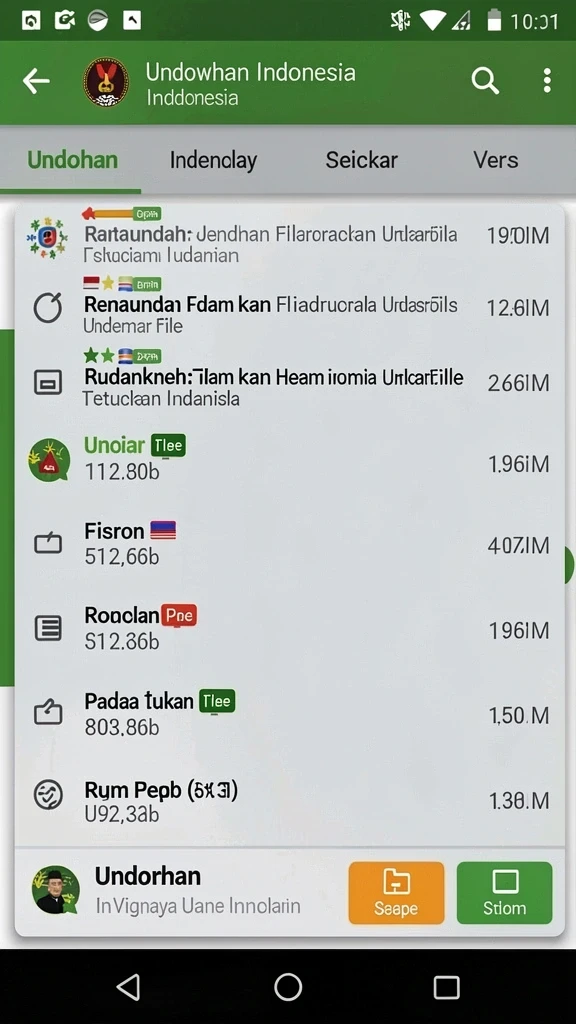Select the Vers tab
This screenshot has width=576, height=1024.
(496, 160)
